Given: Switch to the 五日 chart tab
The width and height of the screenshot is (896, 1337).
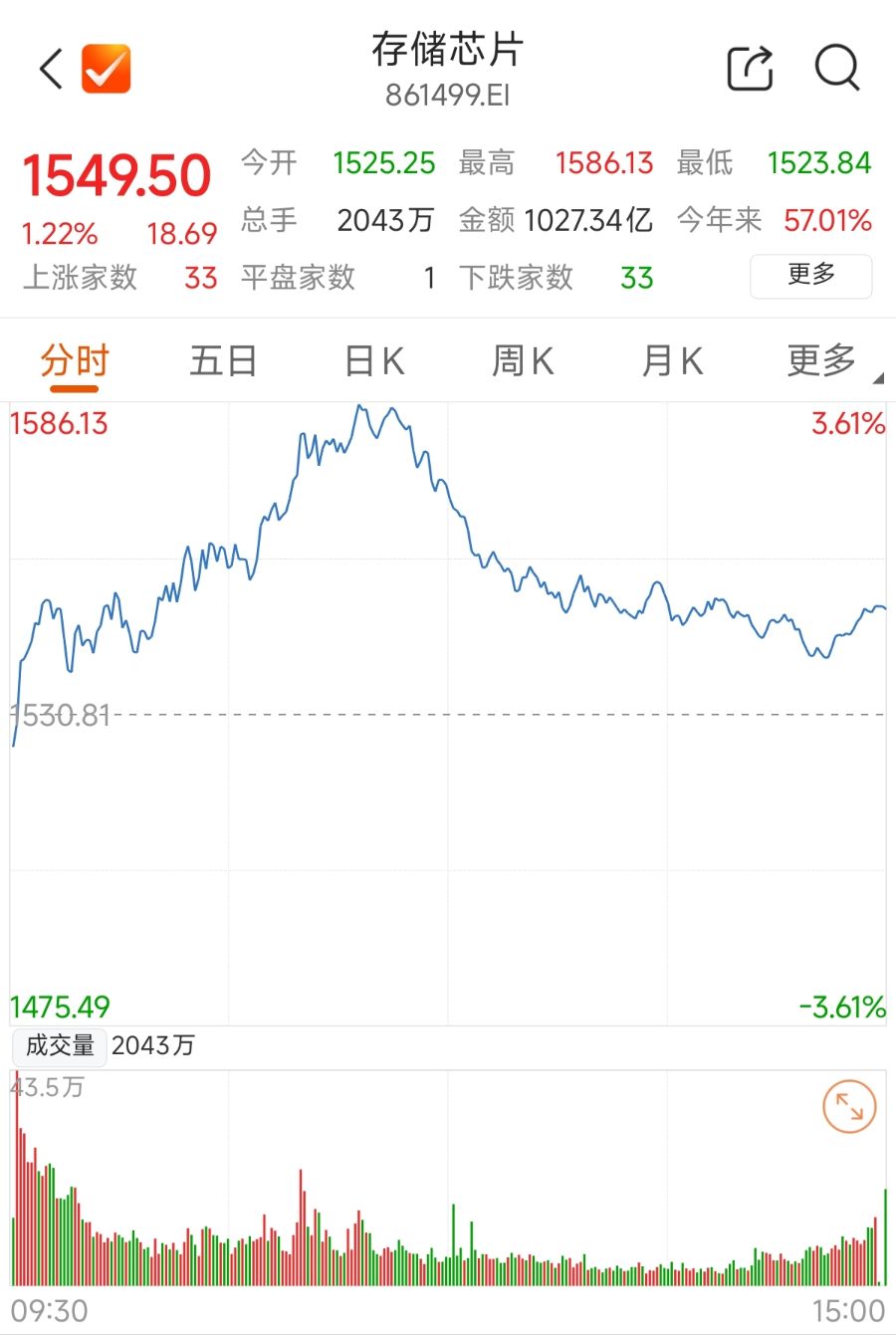Looking at the screenshot, I should pyautogui.click(x=223, y=361).
